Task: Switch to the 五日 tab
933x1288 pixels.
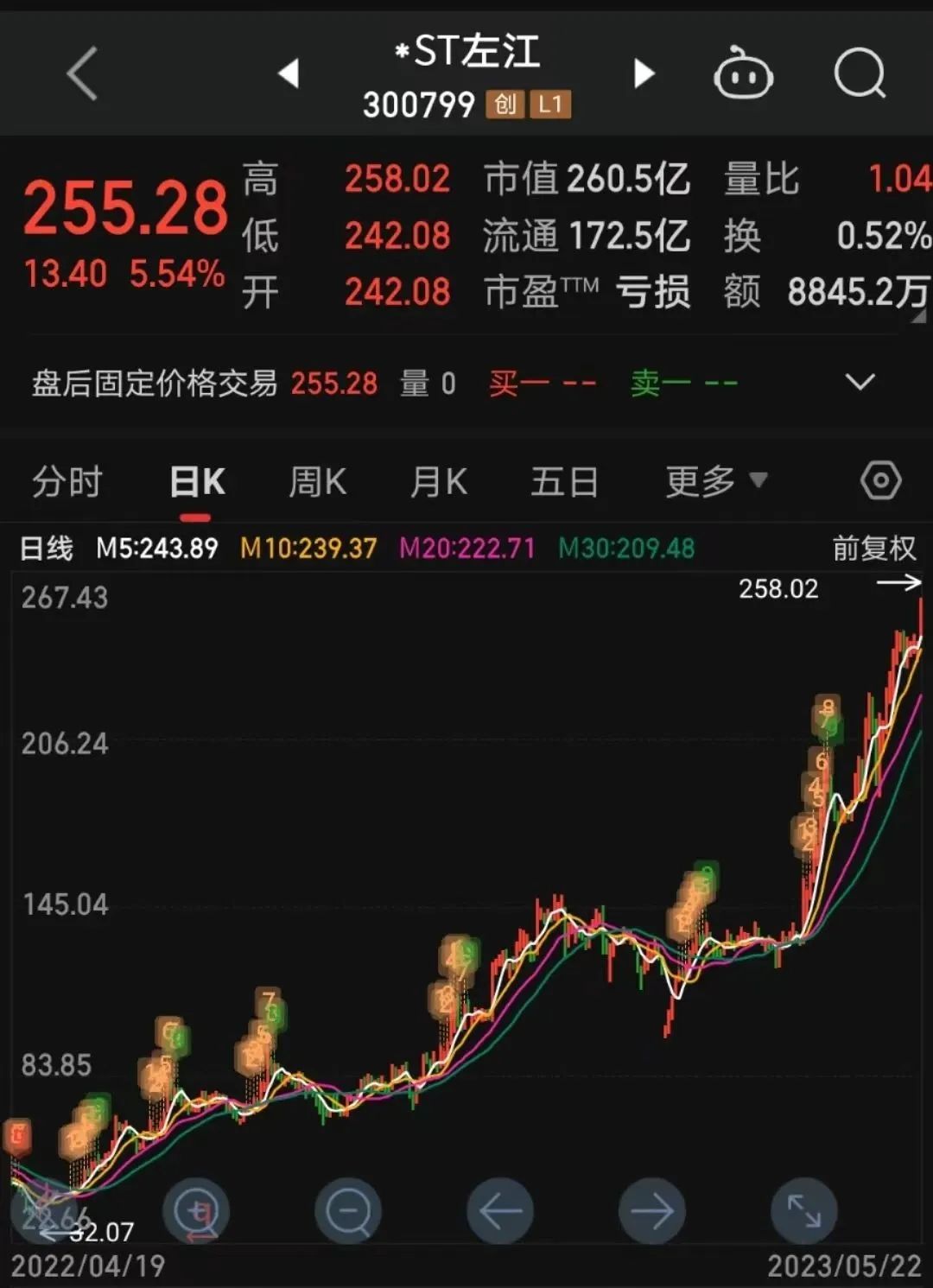Action: pyautogui.click(x=564, y=482)
